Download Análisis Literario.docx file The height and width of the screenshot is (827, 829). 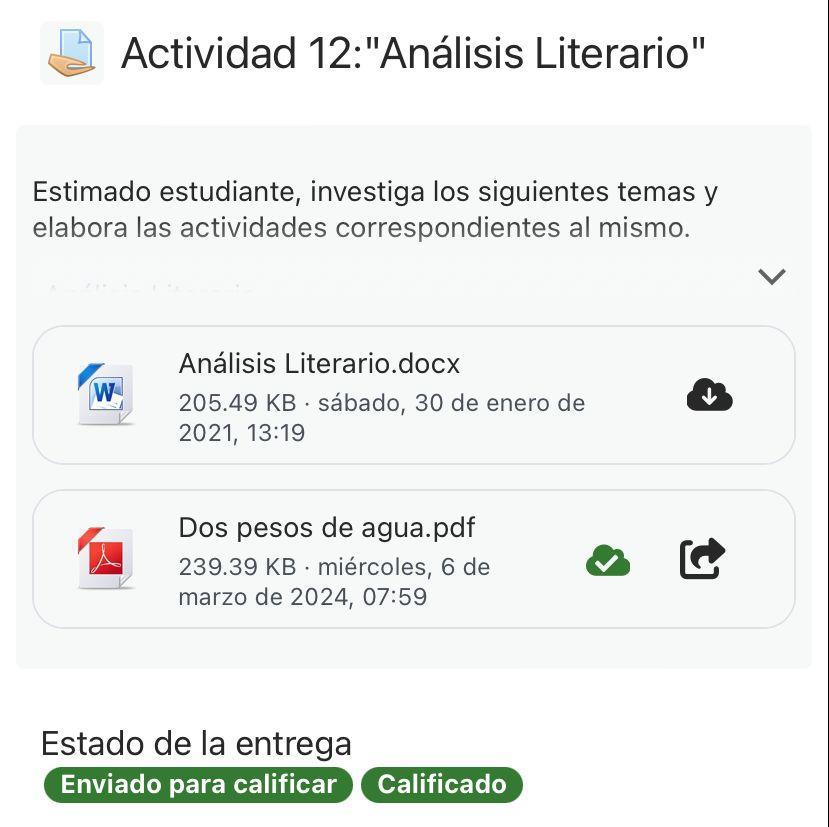pyautogui.click(x=709, y=396)
